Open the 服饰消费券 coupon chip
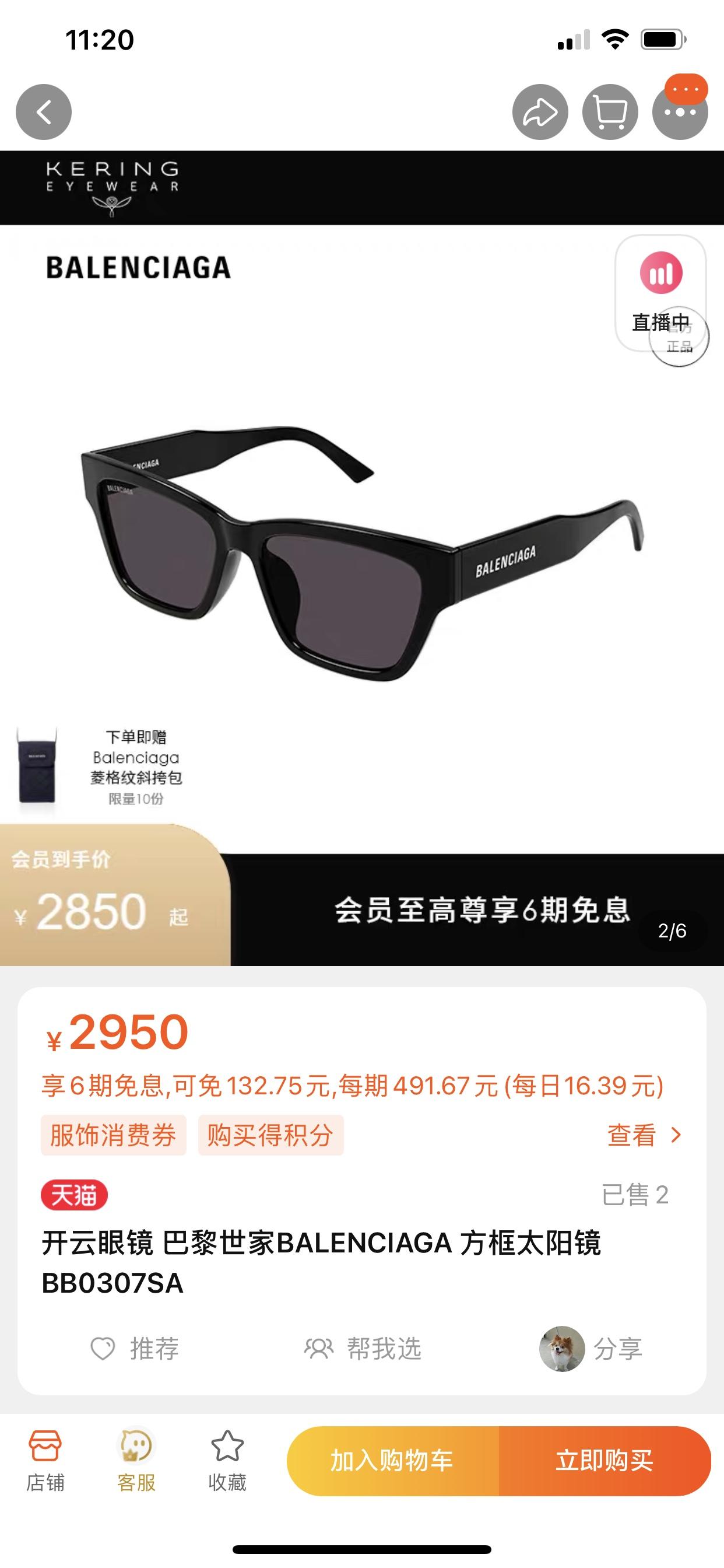The height and width of the screenshot is (1568, 724). 113,1135
